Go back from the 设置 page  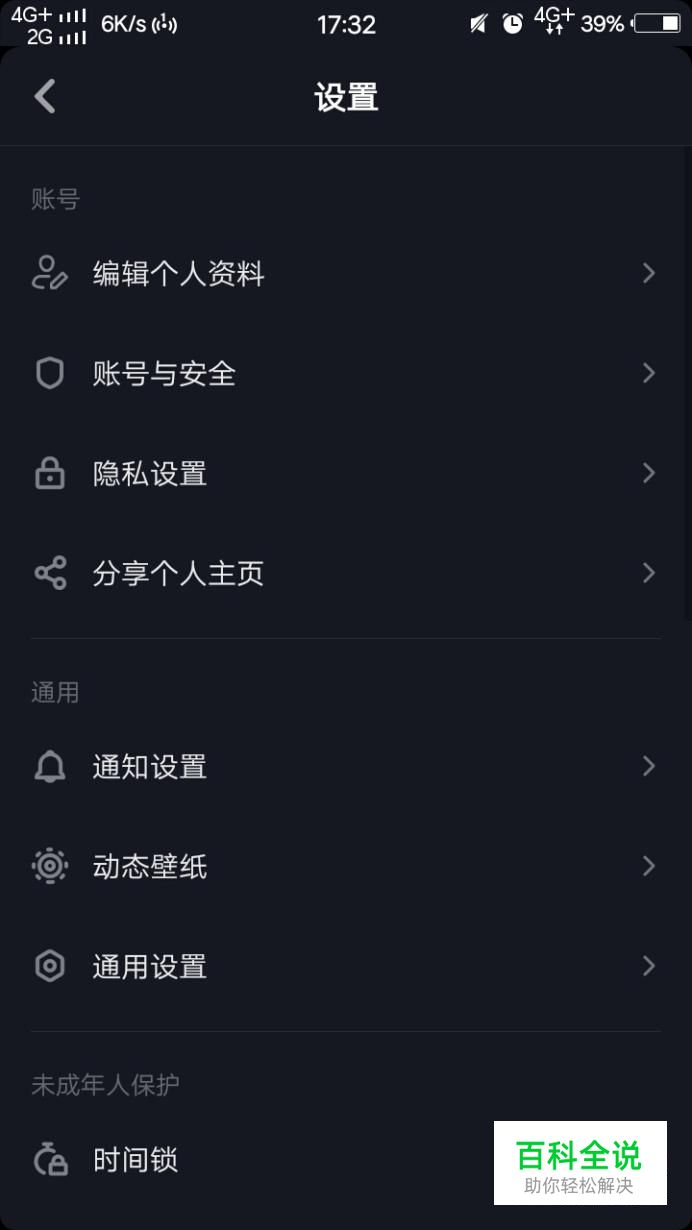click(x=45, y=97)
